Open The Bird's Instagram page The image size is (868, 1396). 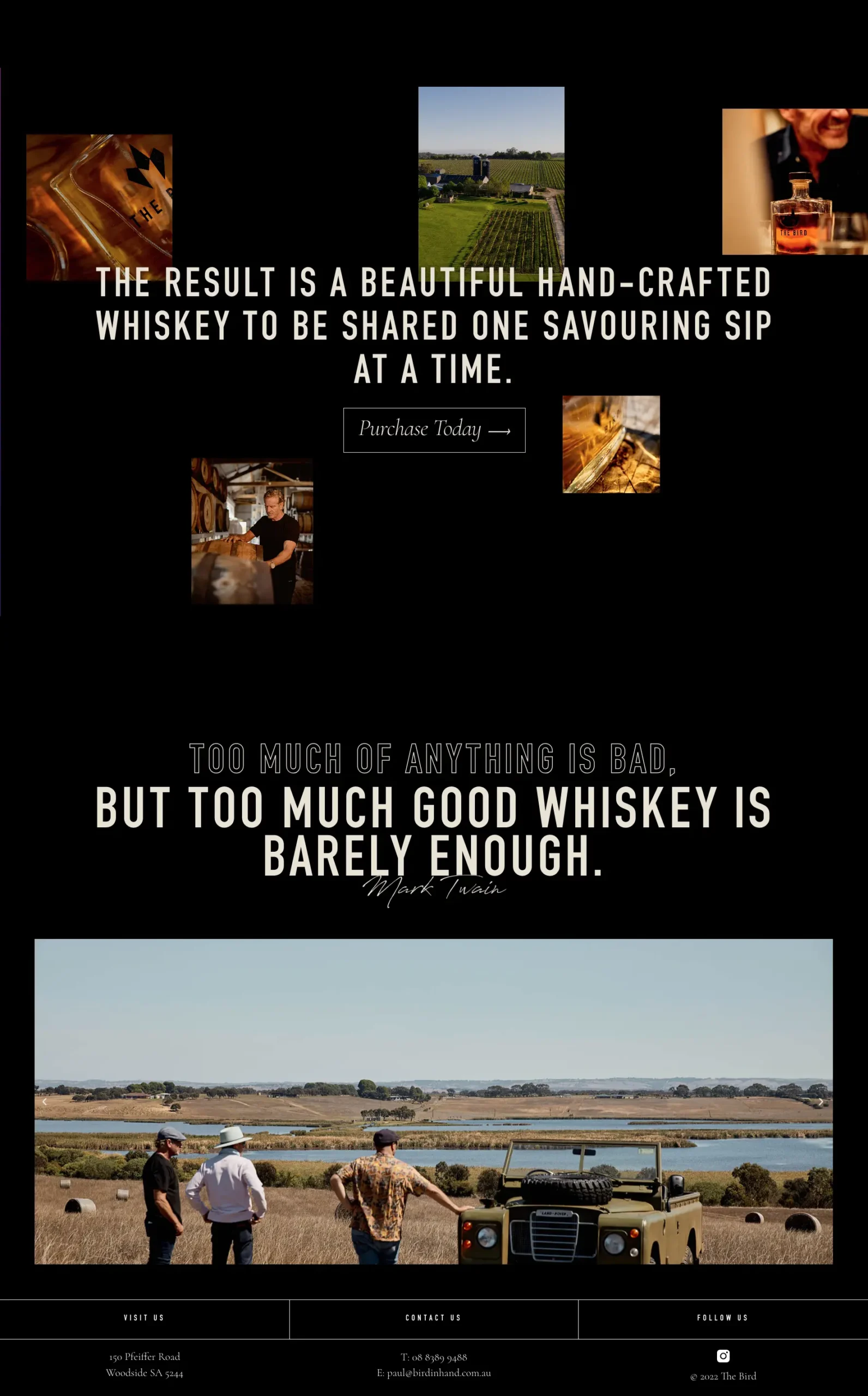click(723, 1356)
